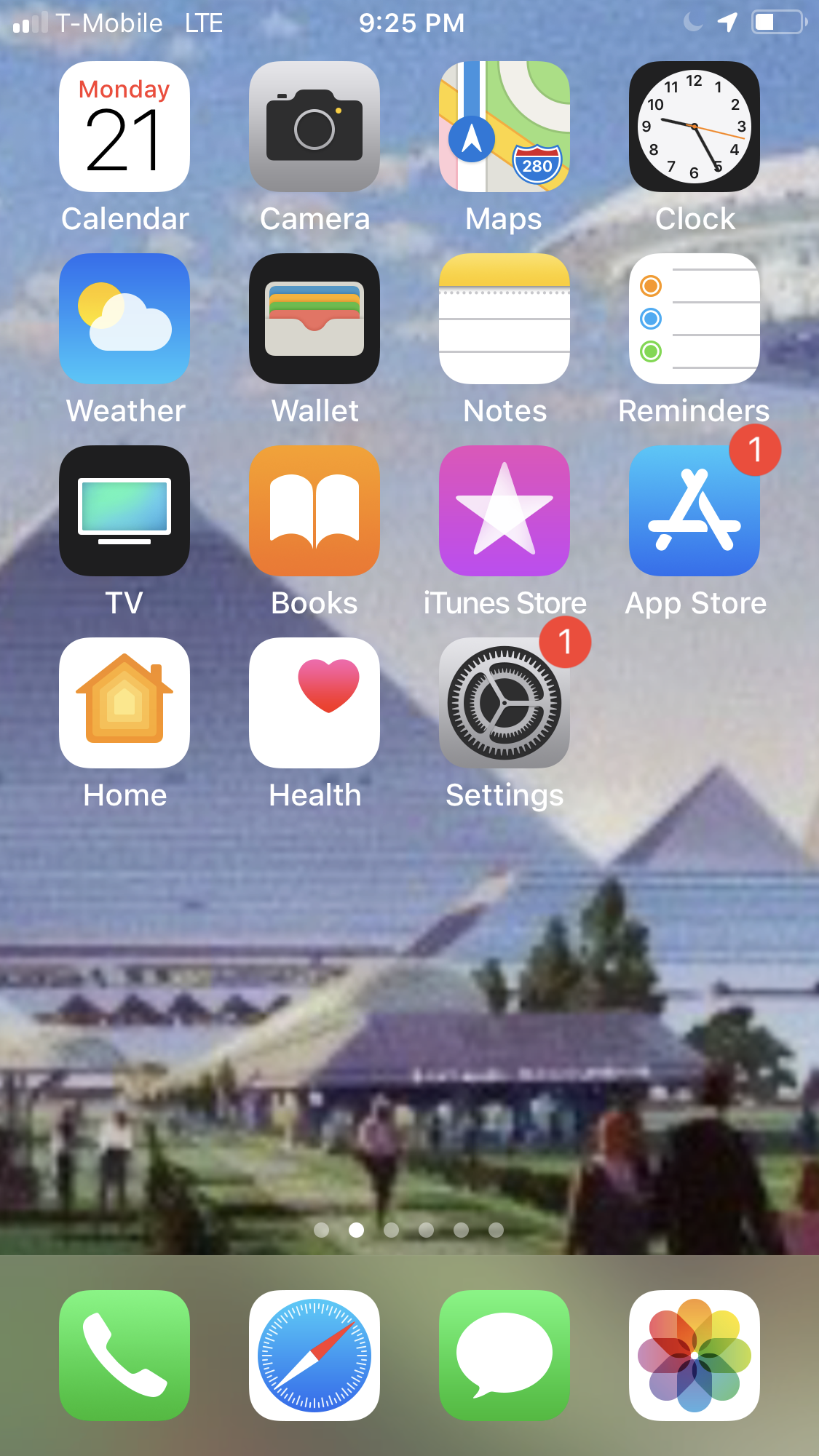Open the Notes app
This screenshot has width=819, height=1456.
(505, 319)
